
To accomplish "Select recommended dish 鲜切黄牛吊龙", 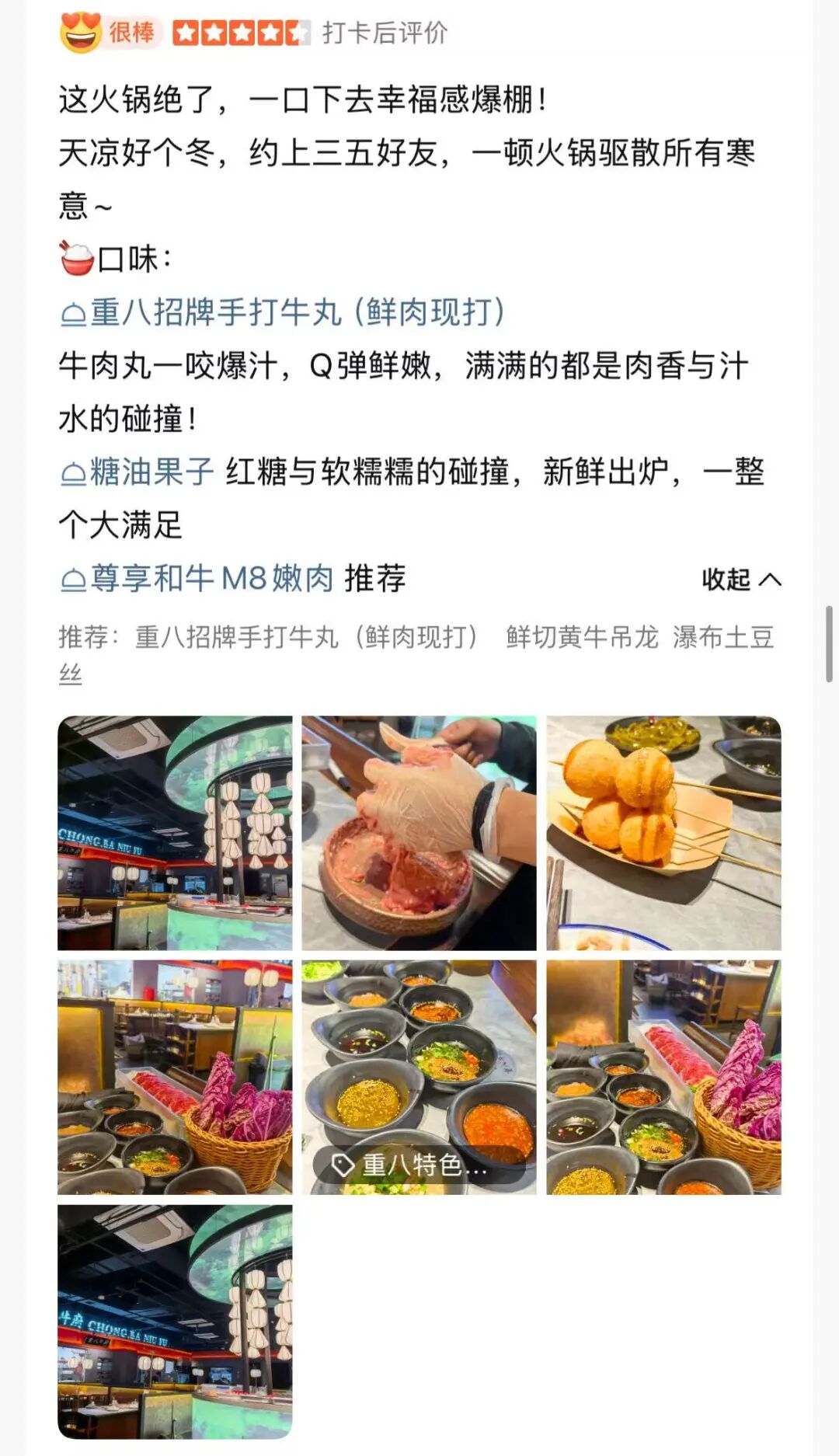I will [x=582, y=637].
